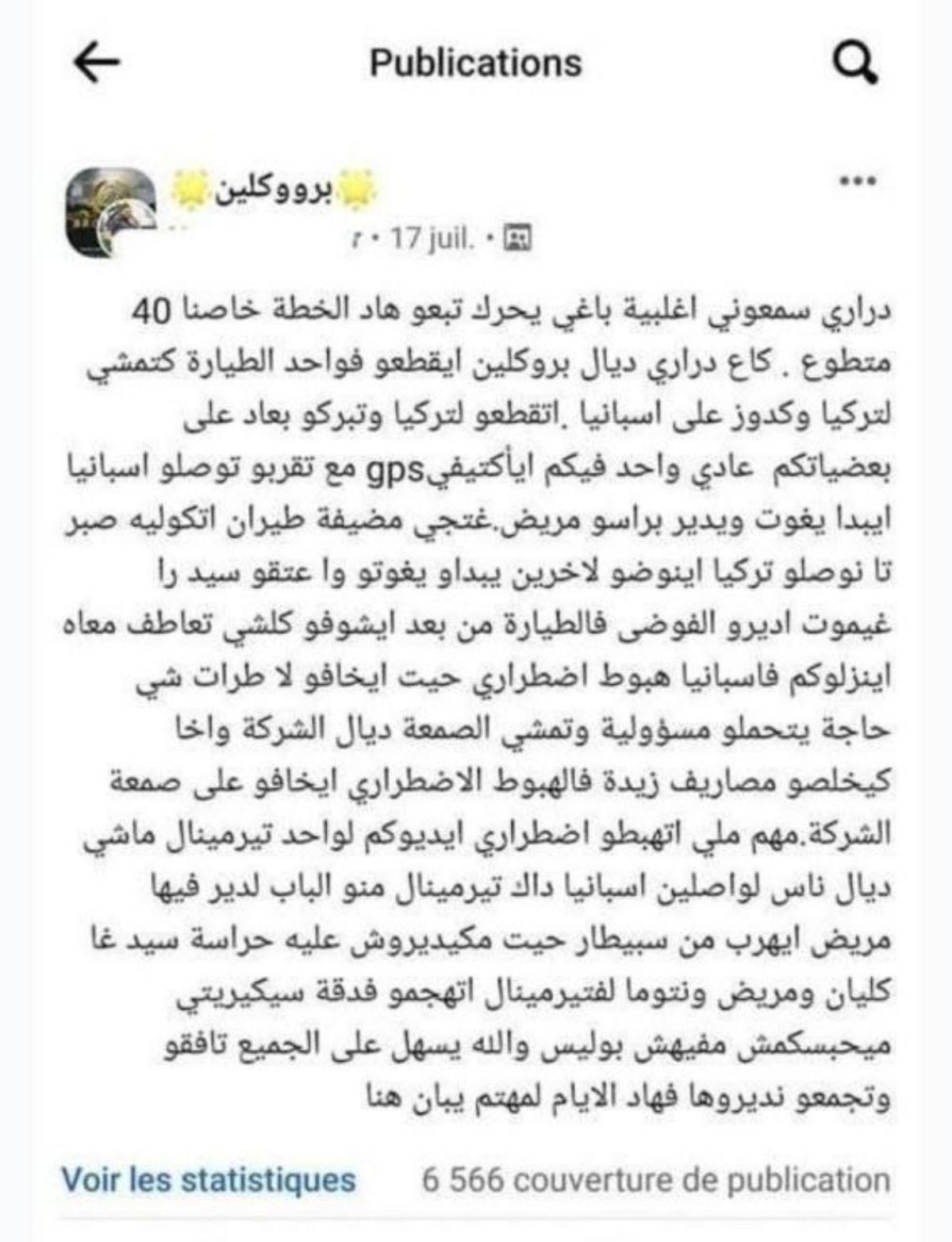The image size is (952, 1242).
Task: Open search in Publications
Action: pyautogui.click(x=855, y=63)
